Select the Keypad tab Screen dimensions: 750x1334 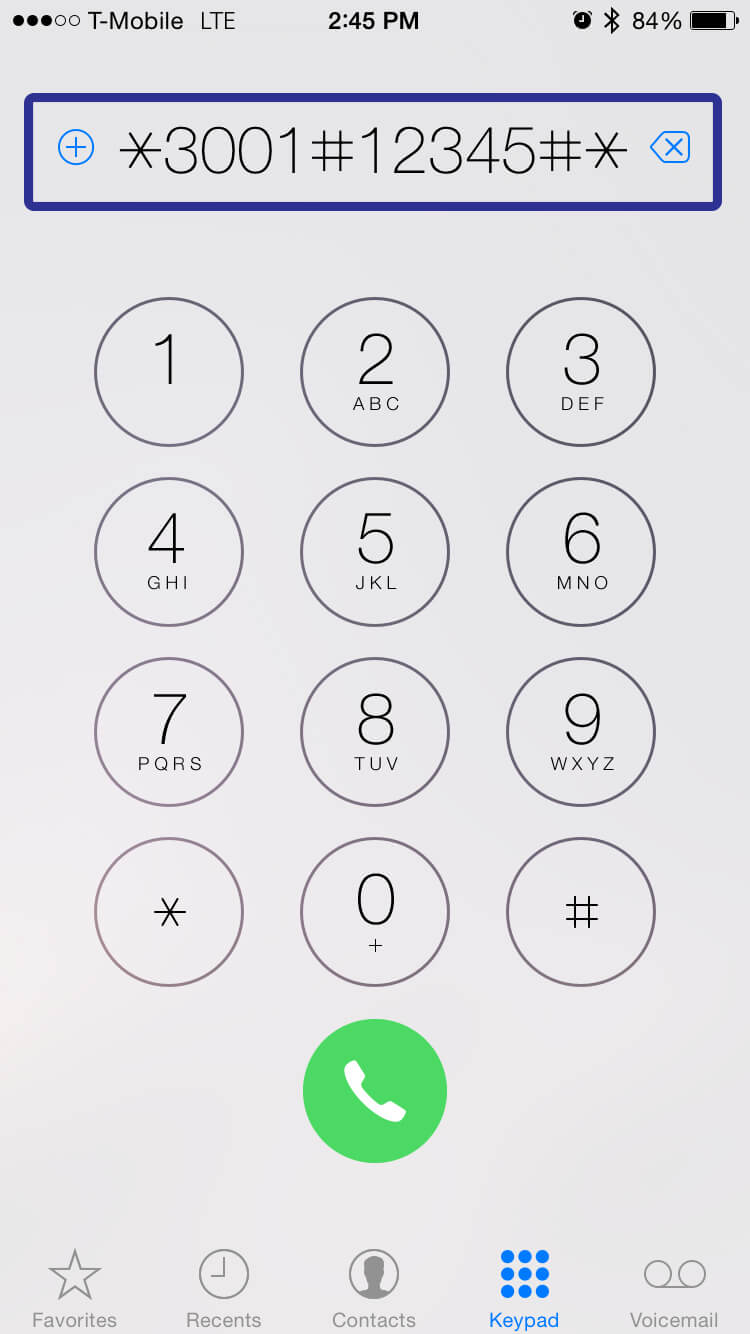524,1288
